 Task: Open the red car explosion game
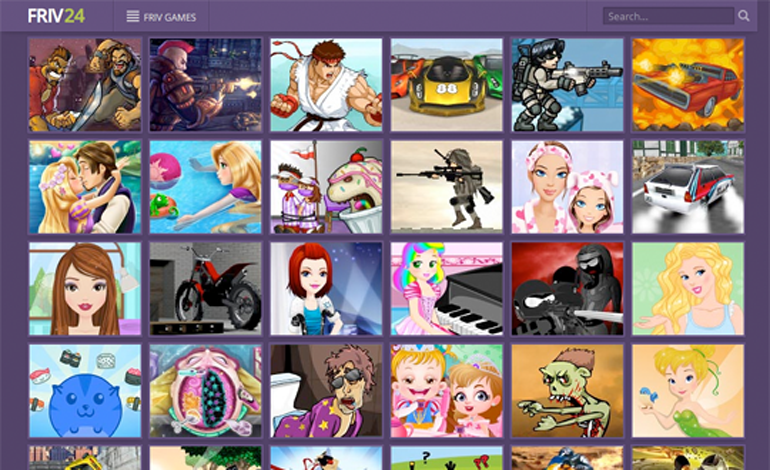pyautogui.click(x=688, y=85)
